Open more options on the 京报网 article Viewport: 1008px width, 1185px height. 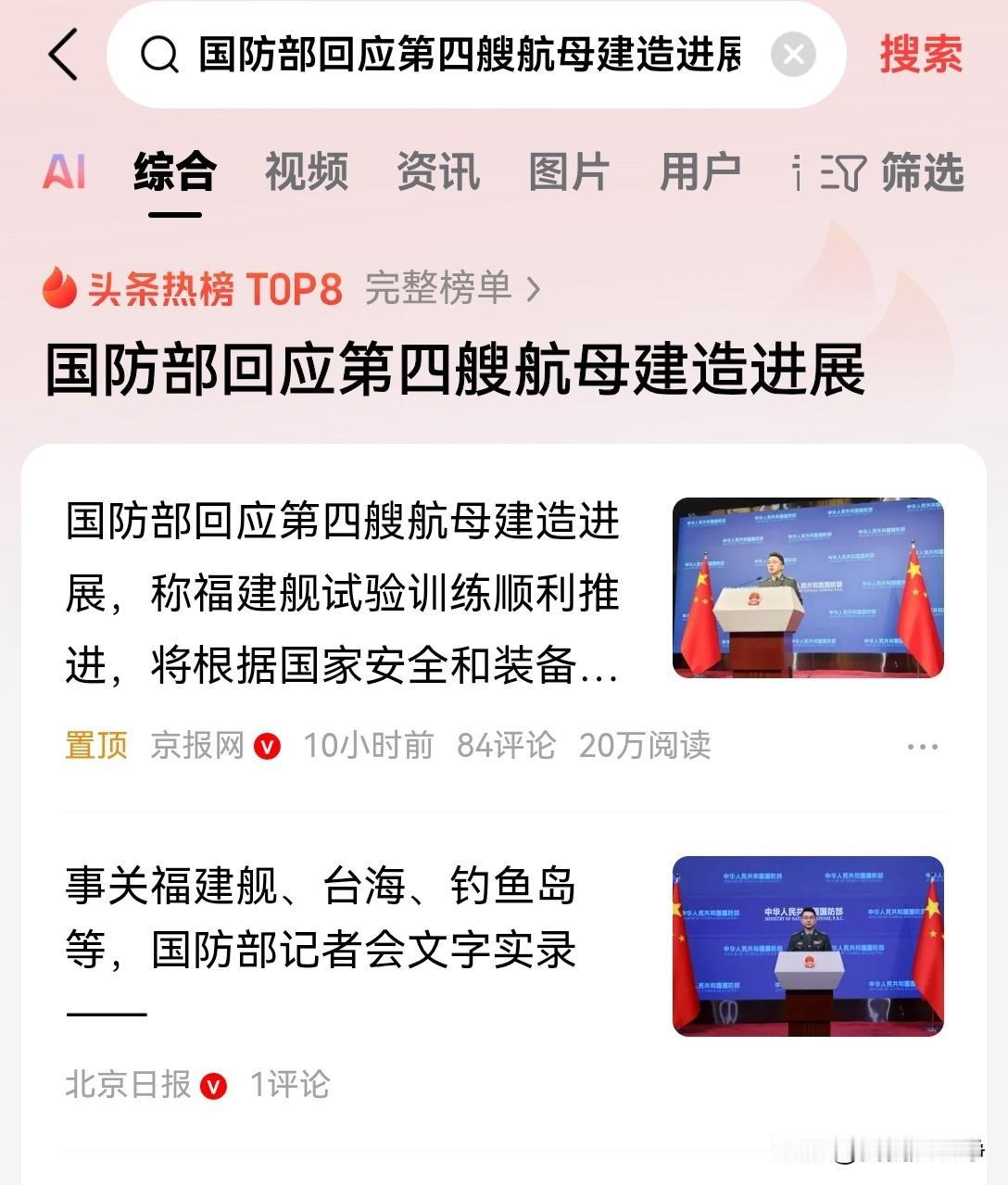click(921, 746)
